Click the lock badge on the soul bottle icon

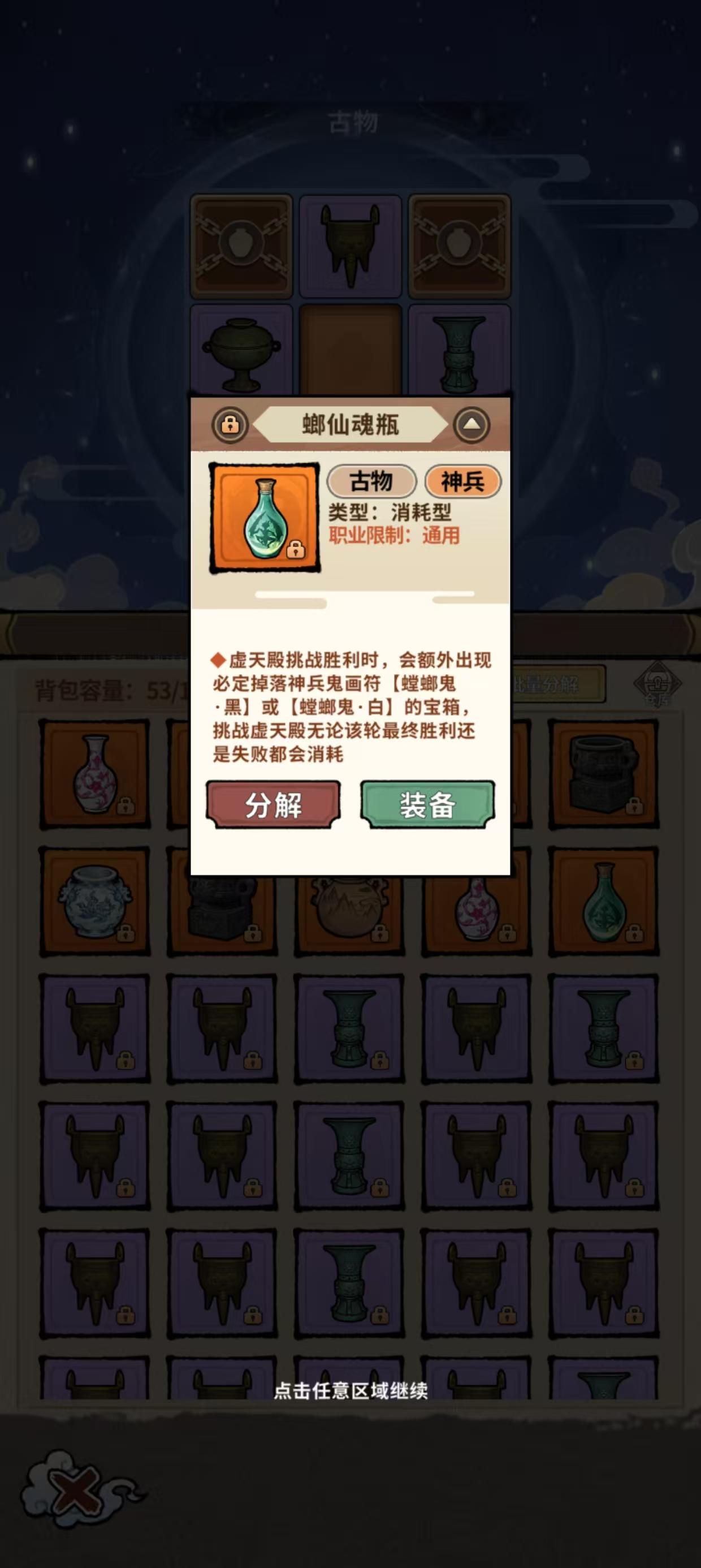click(296, 550)
